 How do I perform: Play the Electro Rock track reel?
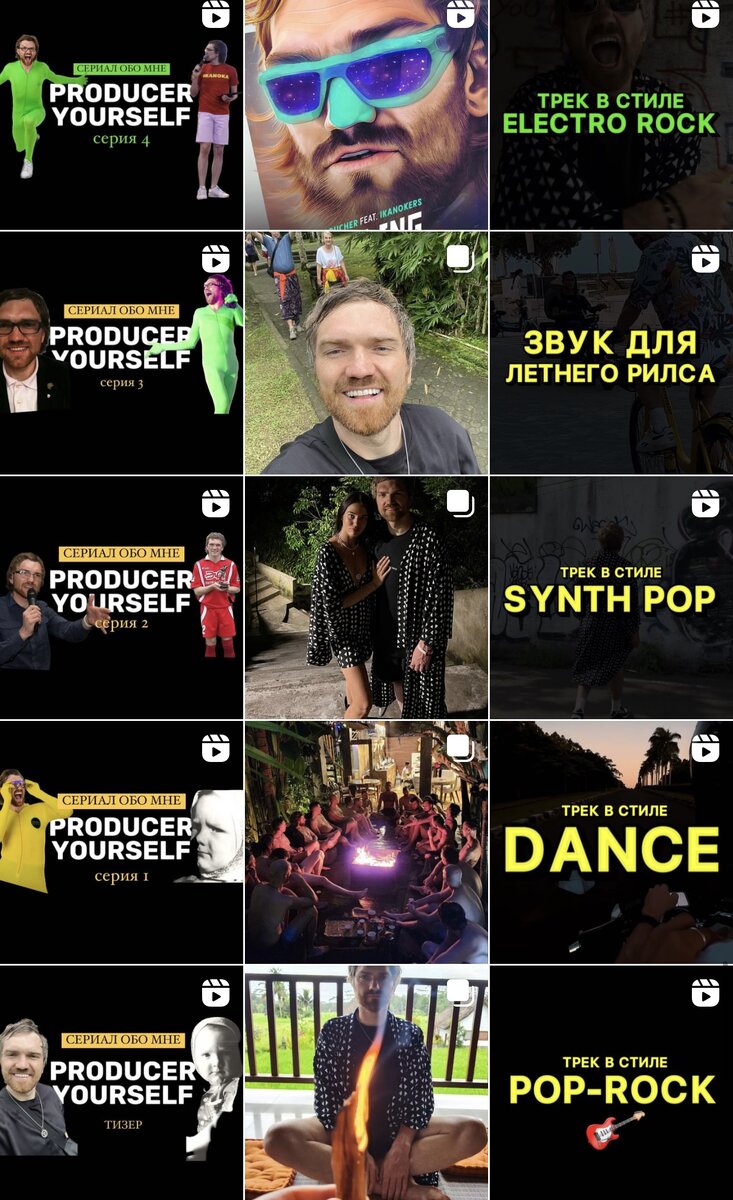[x=611, y=115]
